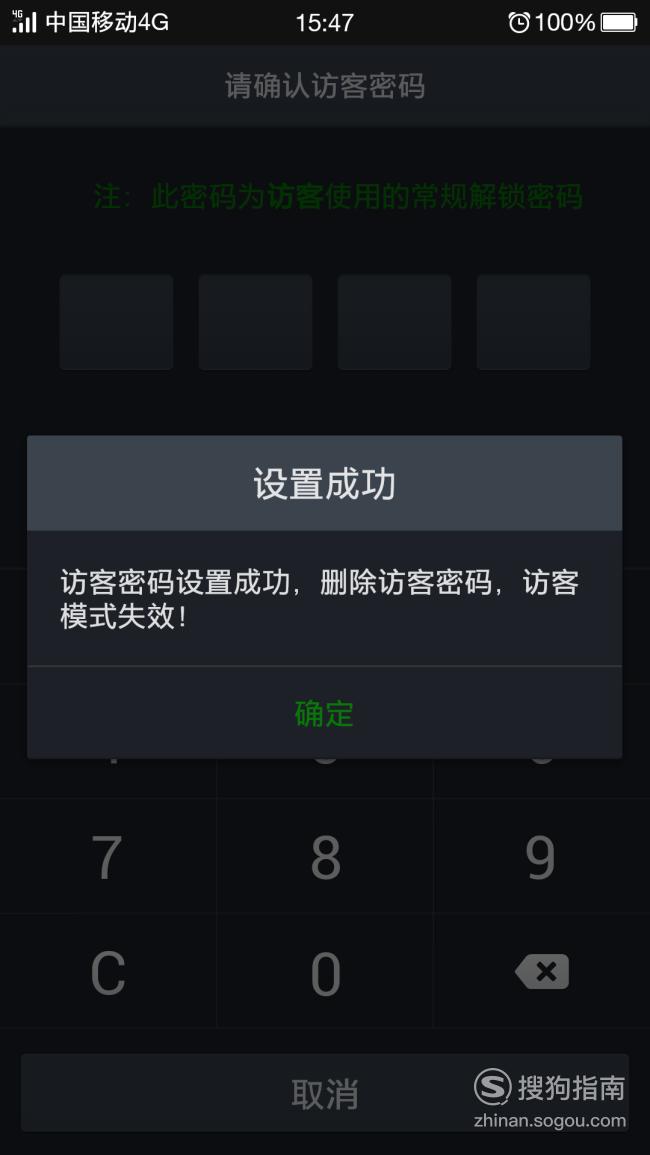This screenshot has height=1155, width=650.
Task: Tap digit 8 on the keypad
Action: pyautogui.click(x=325, y=857)
